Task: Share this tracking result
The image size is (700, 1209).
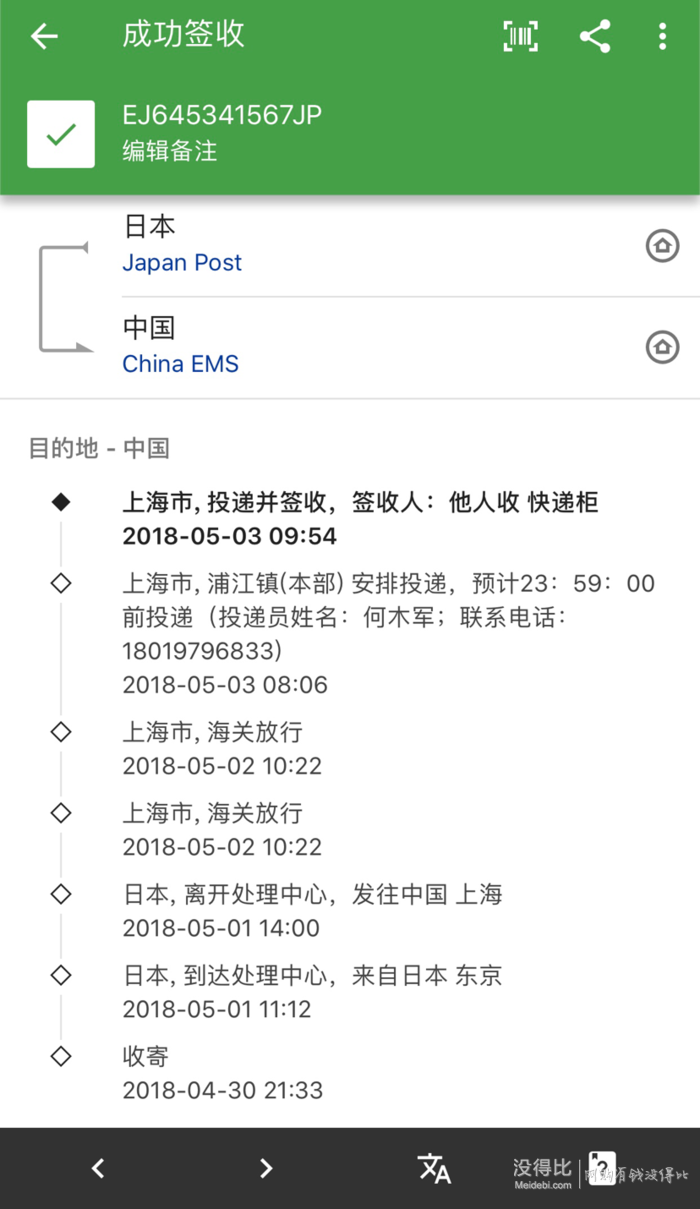Action: pos(595,37)
